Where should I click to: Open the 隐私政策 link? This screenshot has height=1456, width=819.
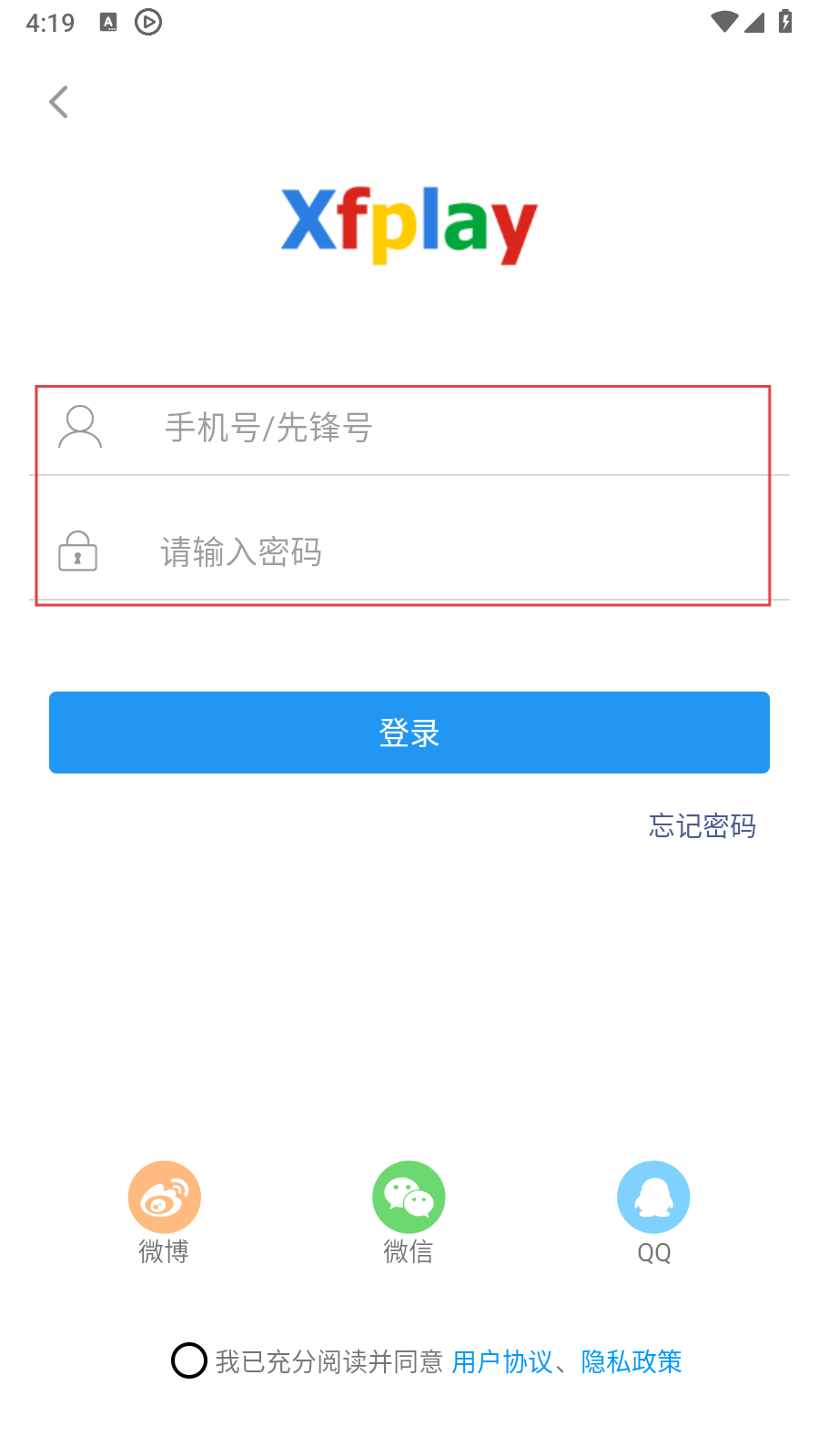point(632,1362)
